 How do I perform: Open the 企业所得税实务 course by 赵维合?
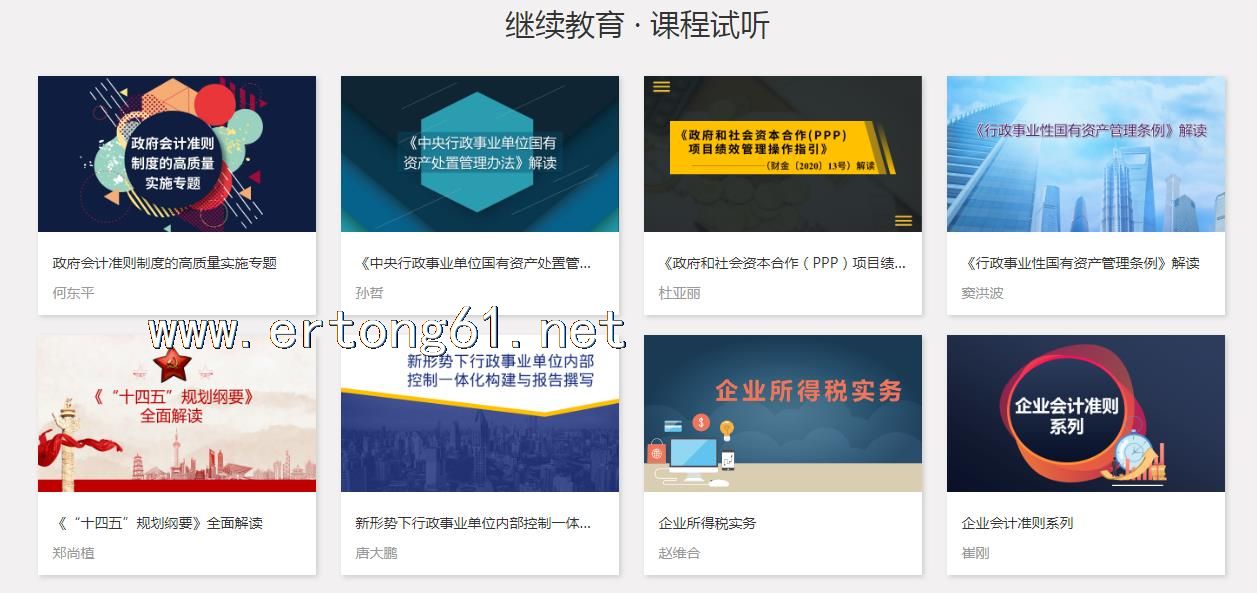pos(783,414)
